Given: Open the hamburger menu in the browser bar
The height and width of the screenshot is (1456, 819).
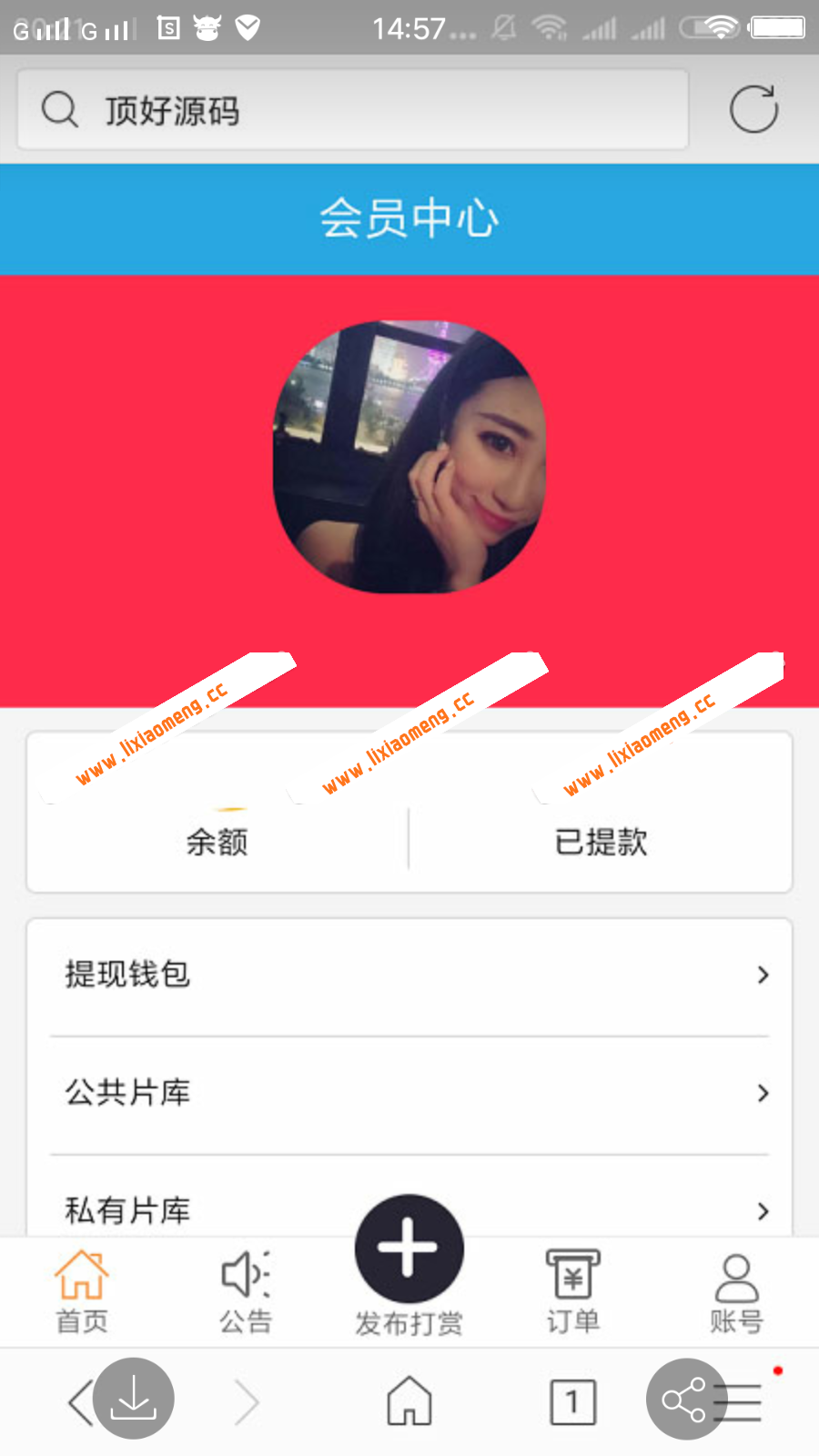Looking at the screenshot, I should 739,1401.
